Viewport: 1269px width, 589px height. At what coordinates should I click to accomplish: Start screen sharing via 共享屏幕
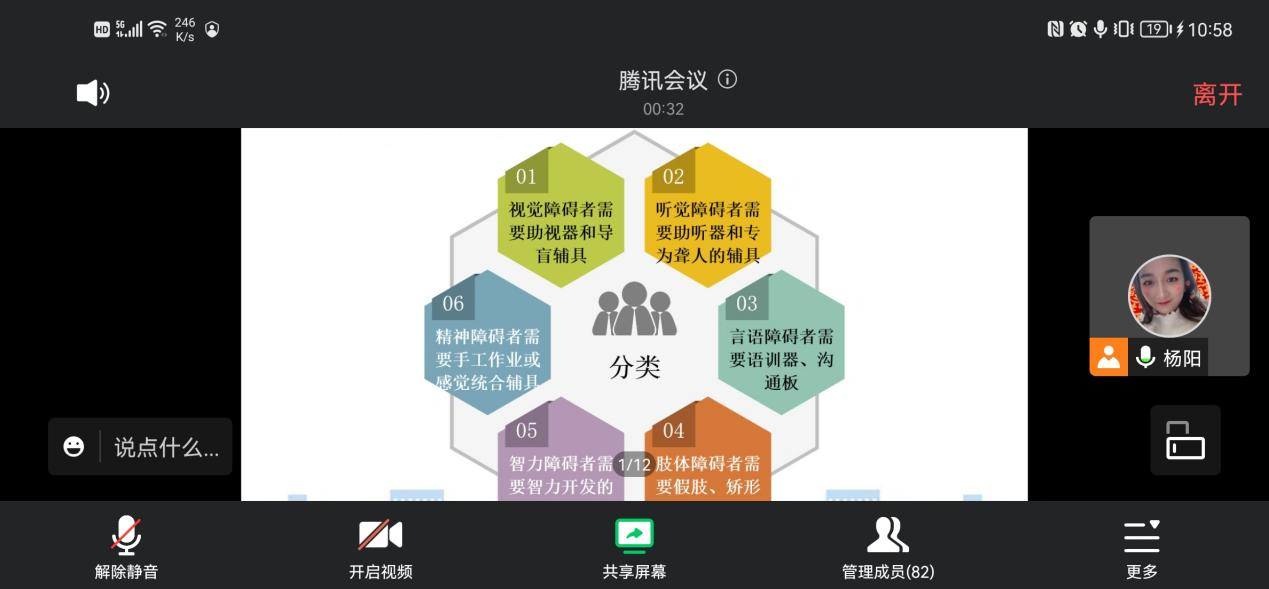coord(634,548)
